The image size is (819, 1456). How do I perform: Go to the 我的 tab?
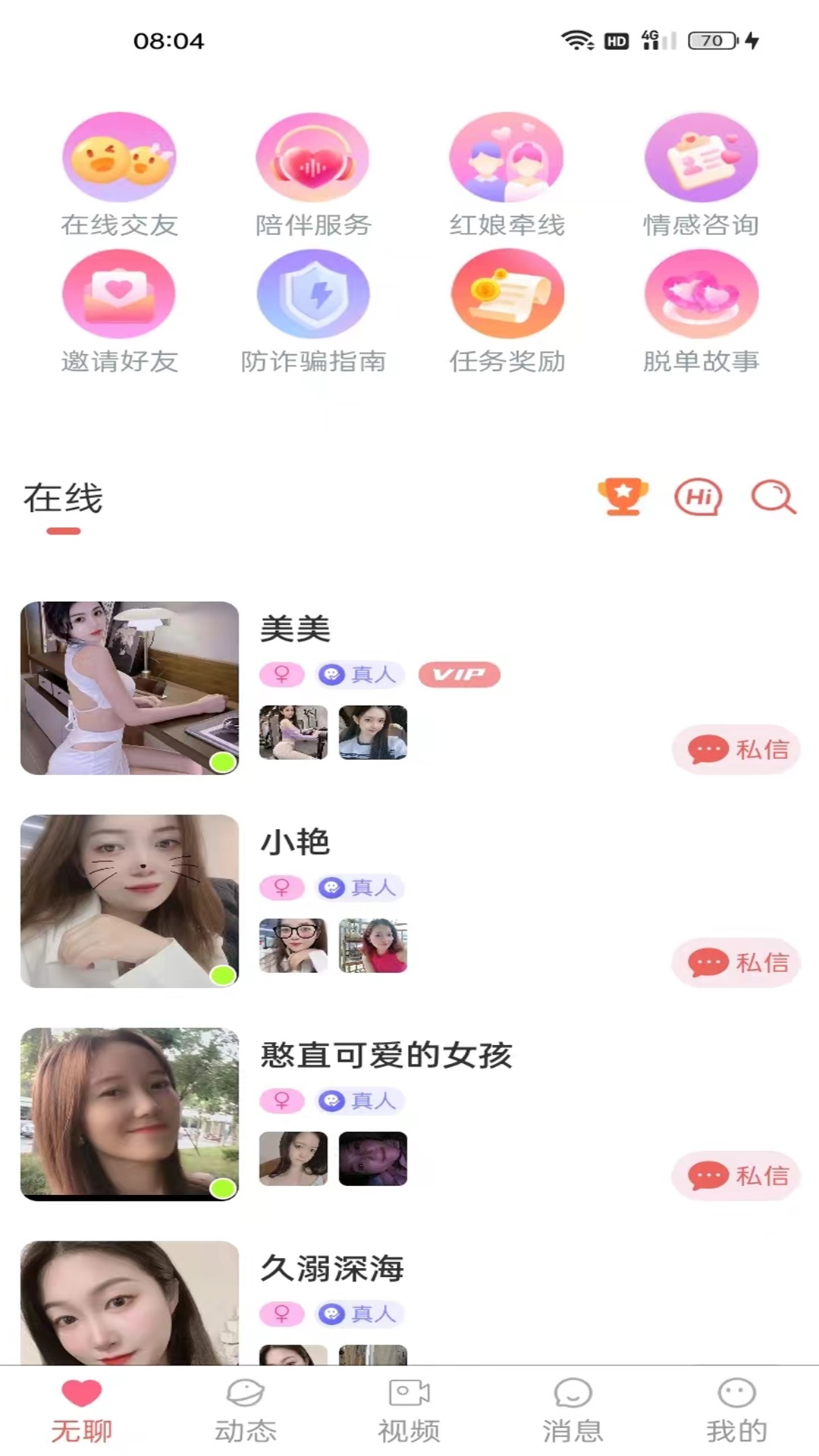(x=736, y=1410)
